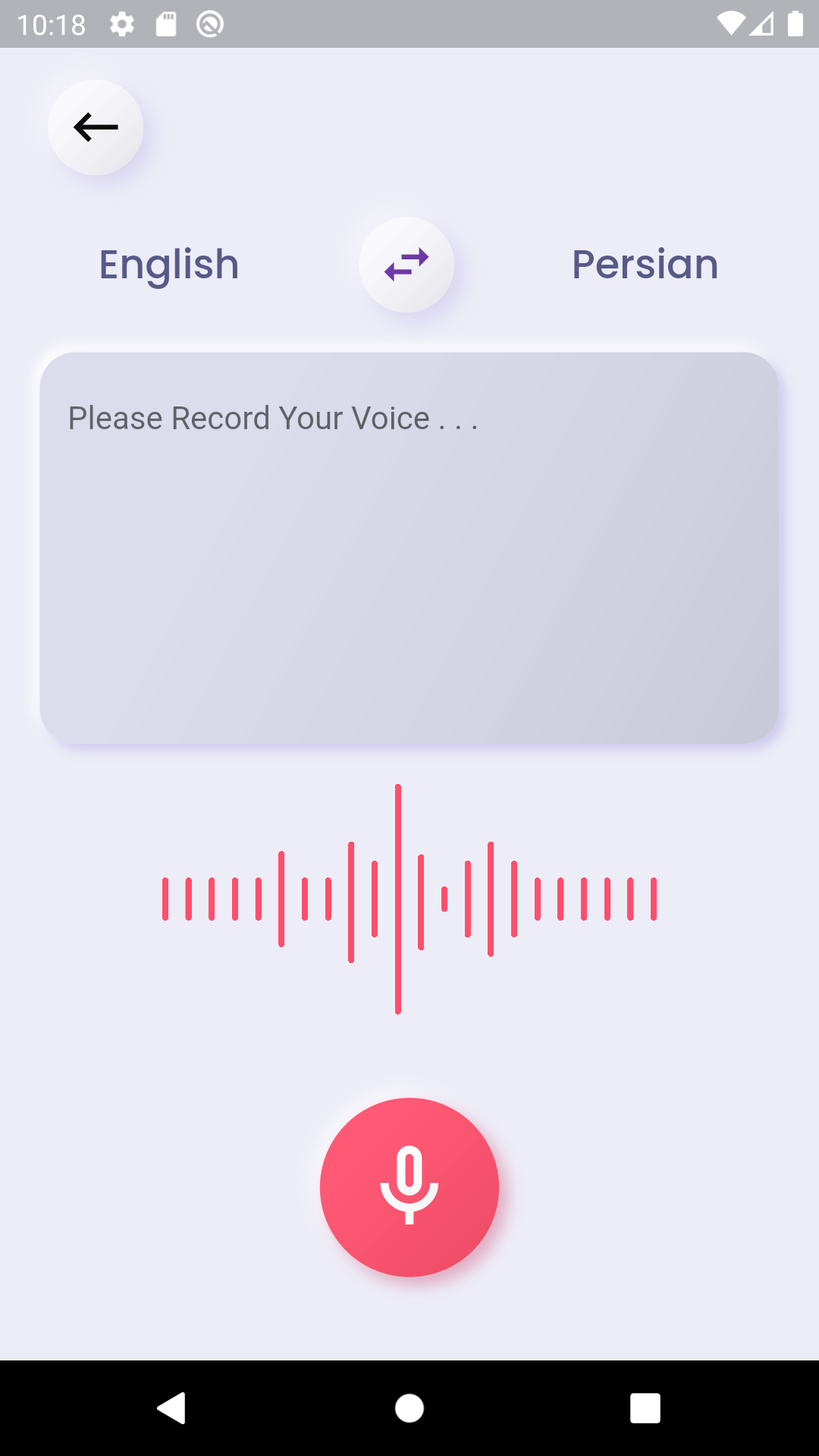
Task: Tap the system home button
Action: (x=409, y=1408)
